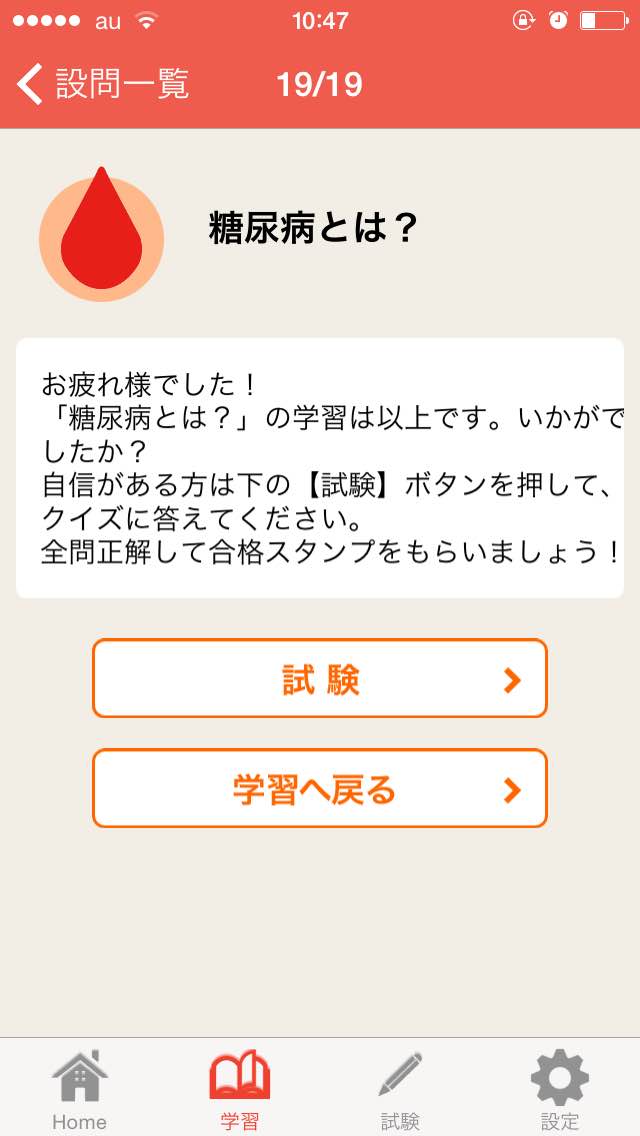Go back to the 設問一覧 list
The width and height of the screenshot is (640, 1136).
pyautogui.click(x=102, y=84)
